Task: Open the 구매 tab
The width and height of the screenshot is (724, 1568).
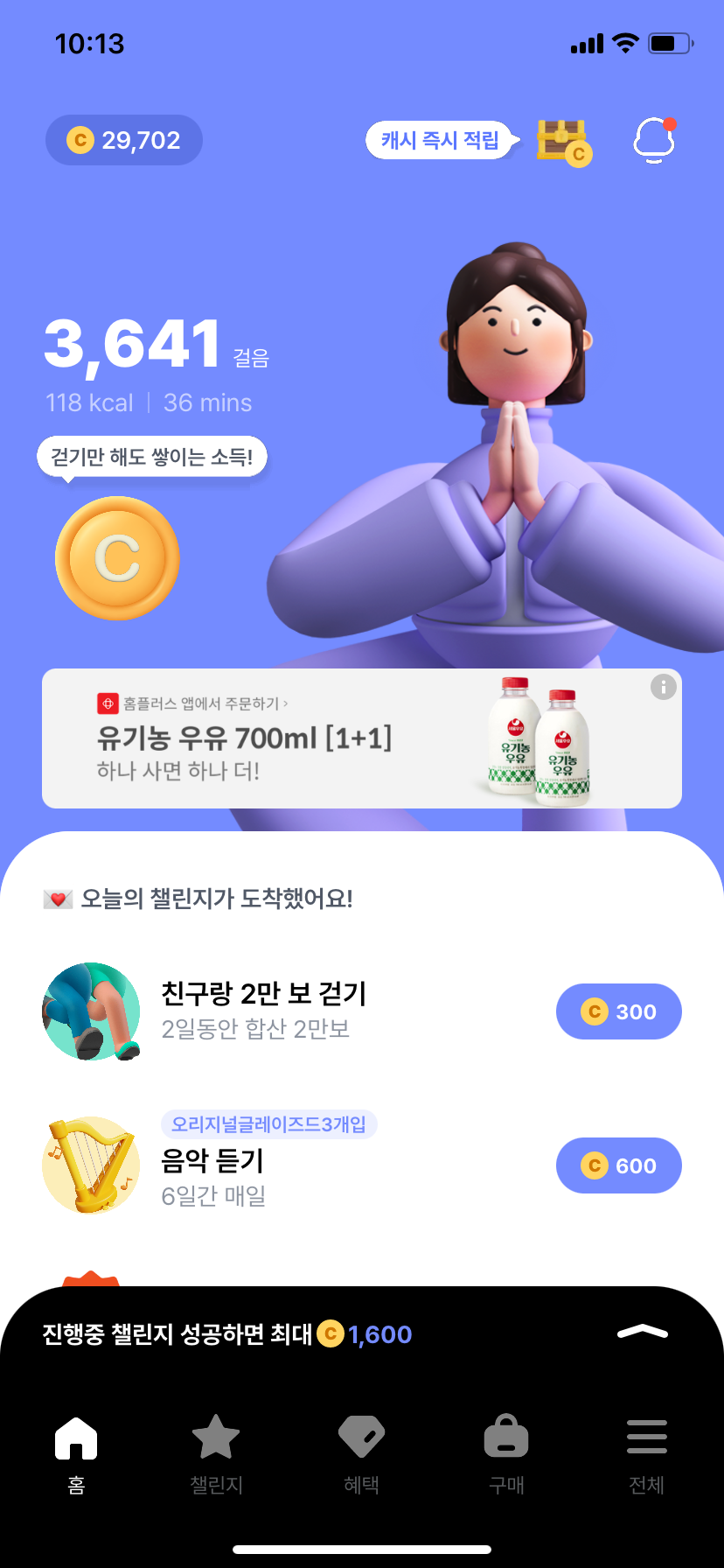Action: (x=506, y=1454)
